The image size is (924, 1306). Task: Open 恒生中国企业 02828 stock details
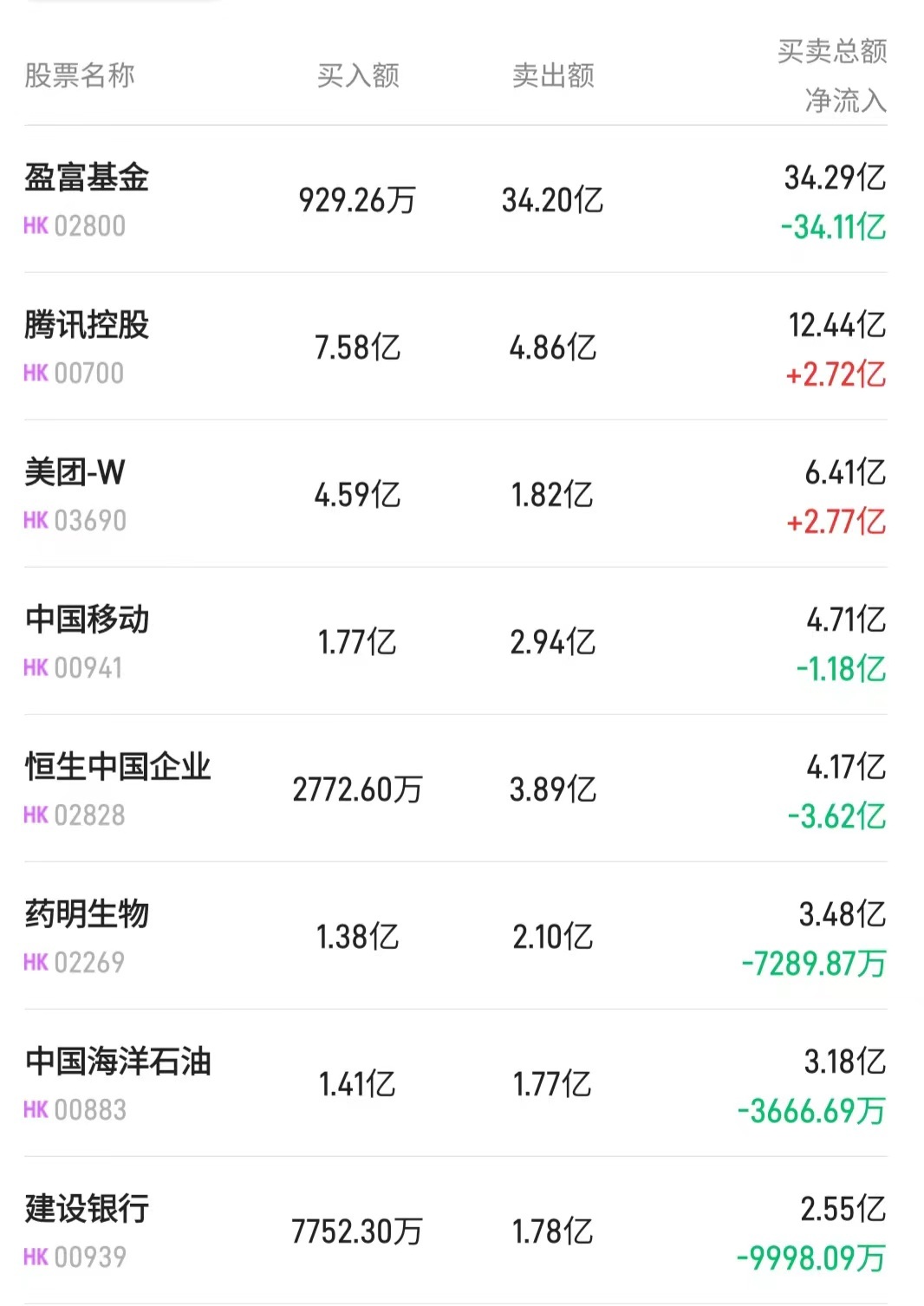point(117,789)
